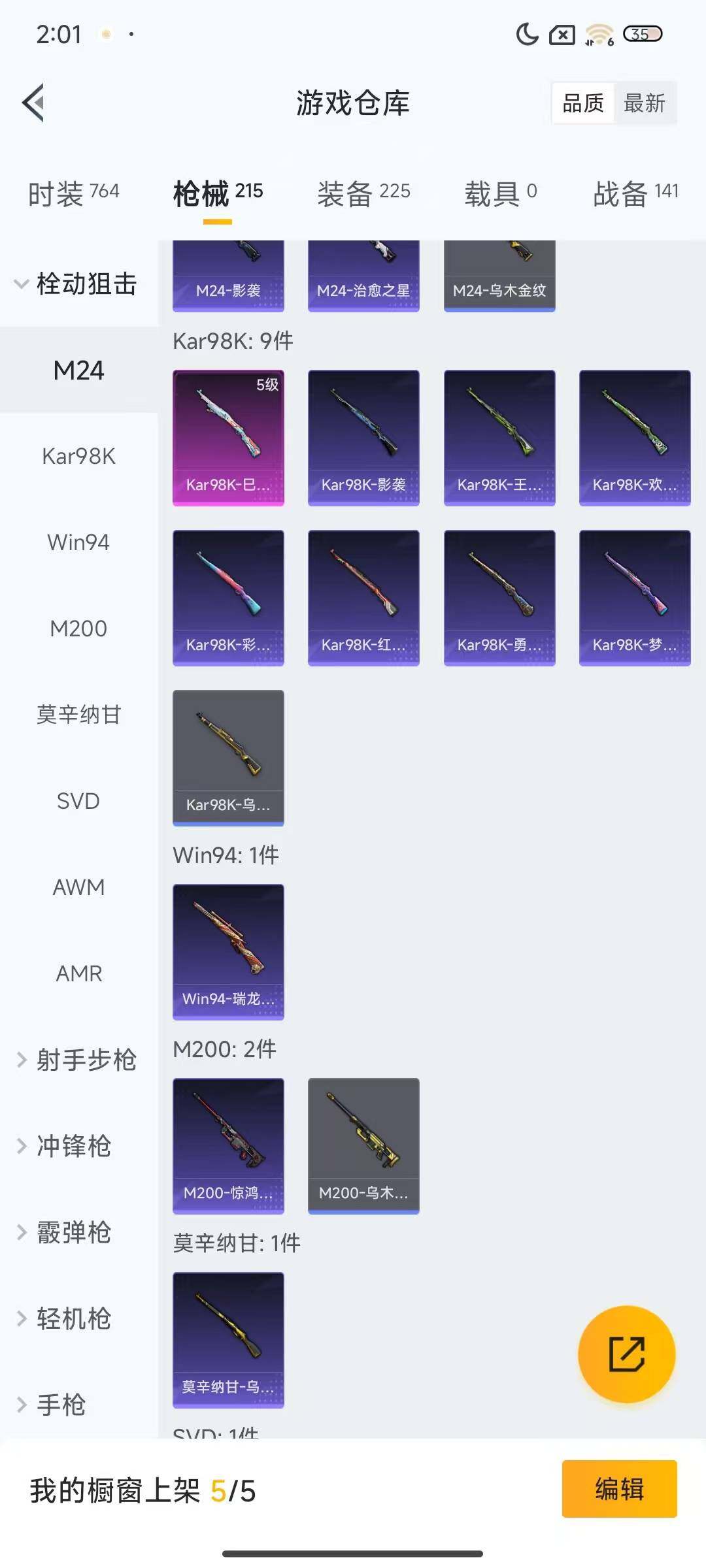This screenshot has width=706, height=1568.
Task: Open the Win94-瑞龙 skin card
Action: 228,951
